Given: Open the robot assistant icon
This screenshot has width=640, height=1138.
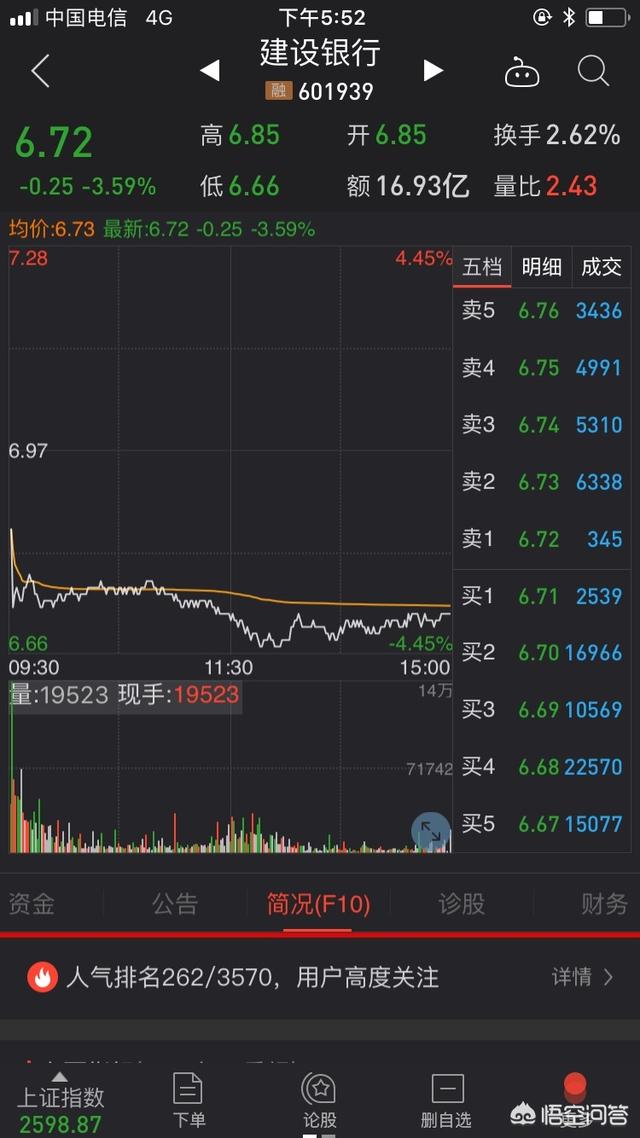Looking at the screenshot, I should [522, 71].
